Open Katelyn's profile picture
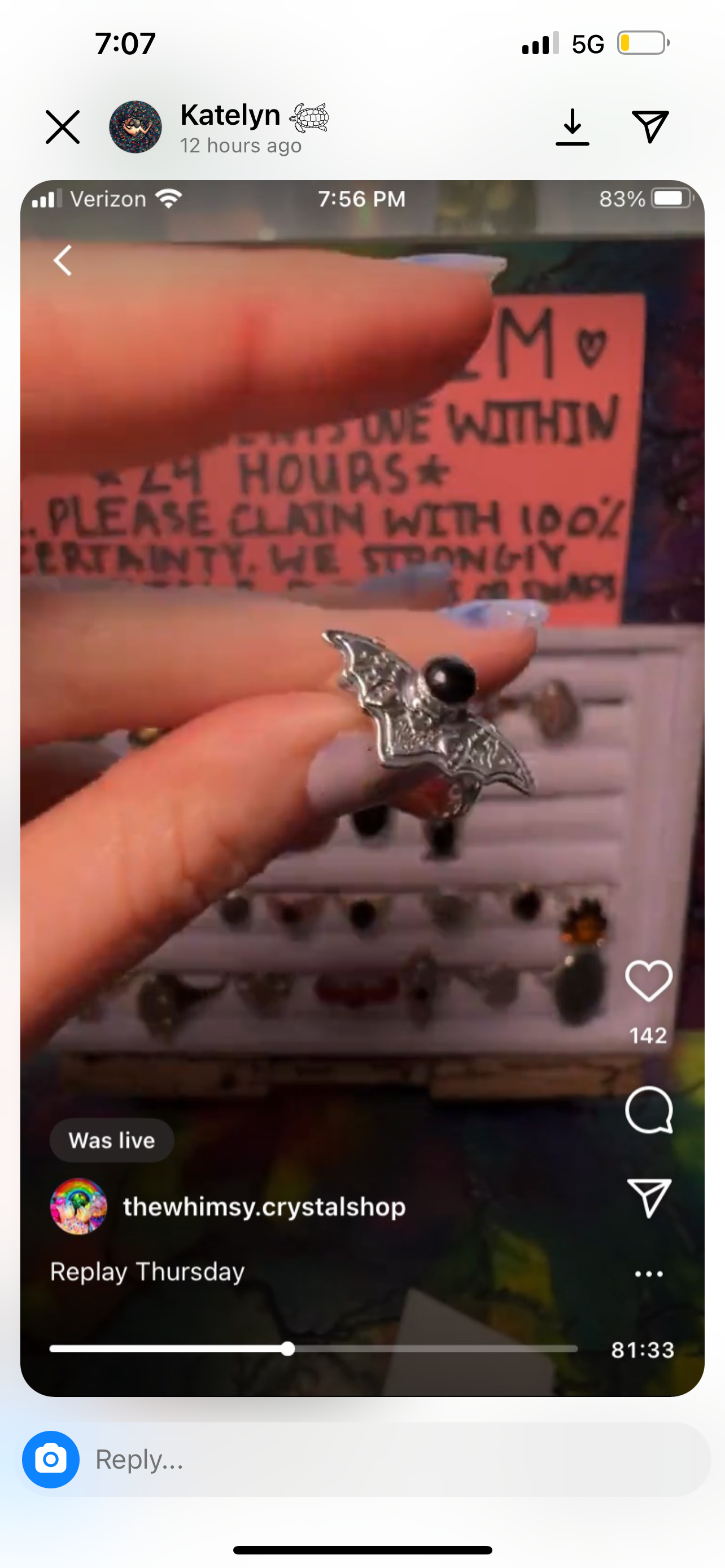The image size is (725, 1568). (135, 127)
